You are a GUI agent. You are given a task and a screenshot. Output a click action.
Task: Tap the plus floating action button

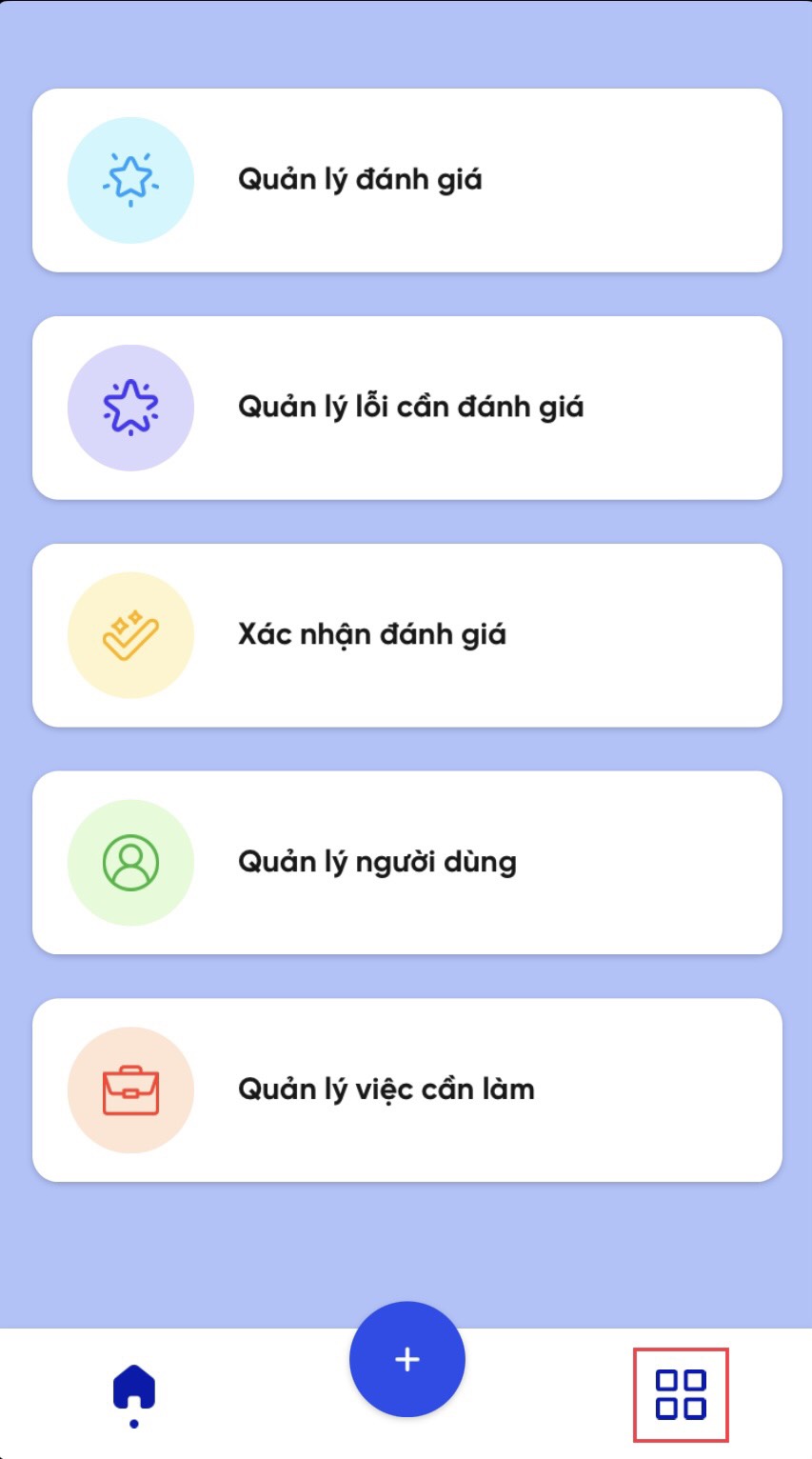pyautogui.click(x=406, y=1360)
